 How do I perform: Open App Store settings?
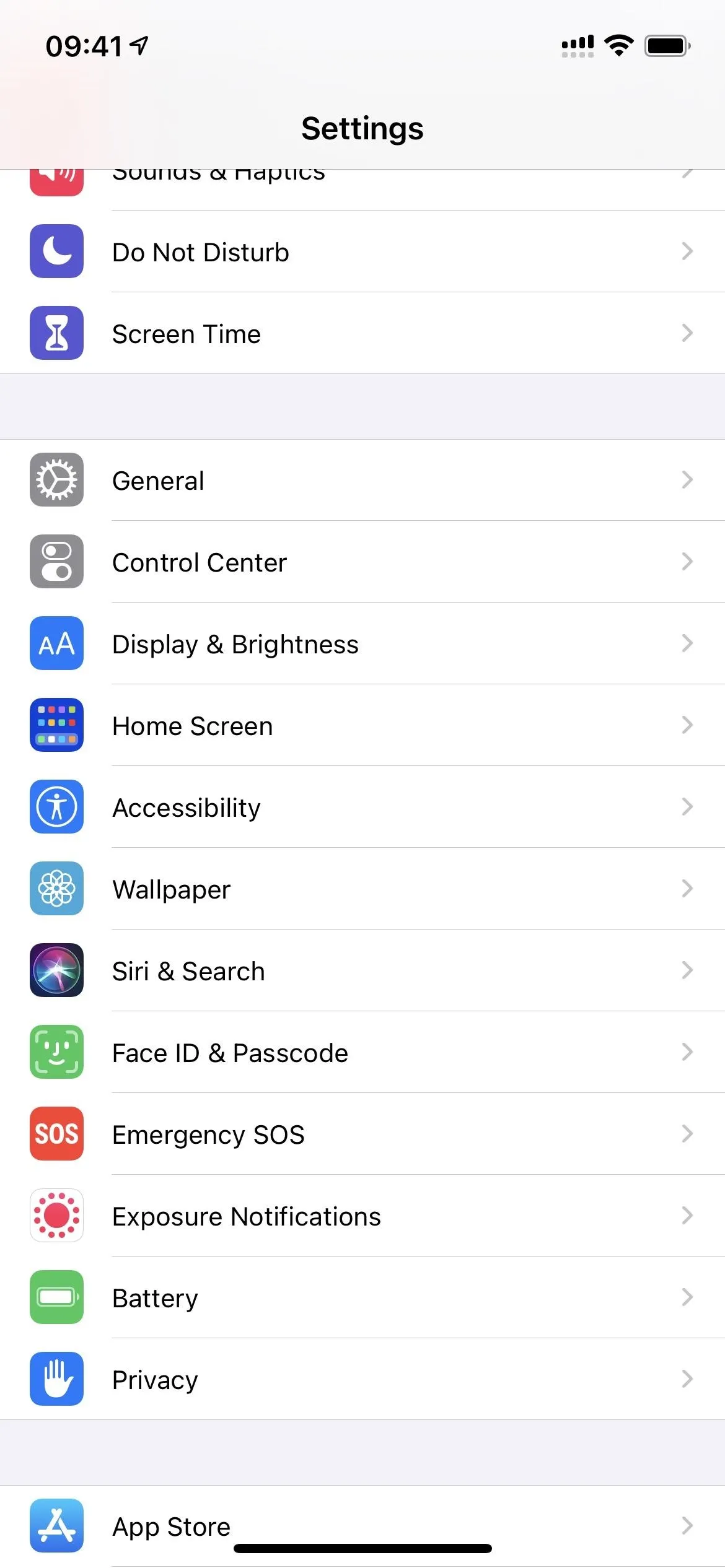click(x=362, y=1526)
